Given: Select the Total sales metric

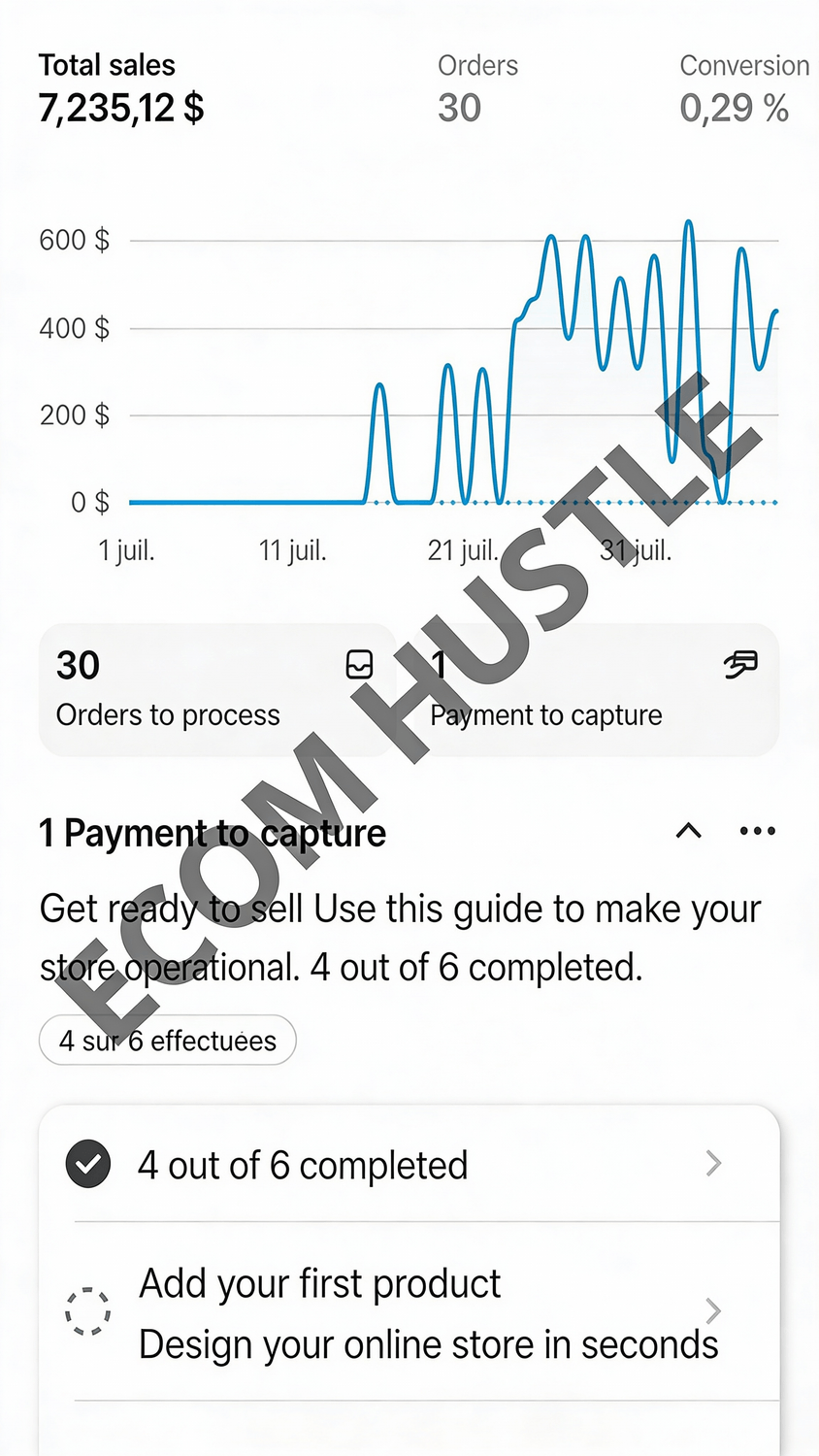Looking at the screenshot, I should pyautogui.click(x=120, y=88).
